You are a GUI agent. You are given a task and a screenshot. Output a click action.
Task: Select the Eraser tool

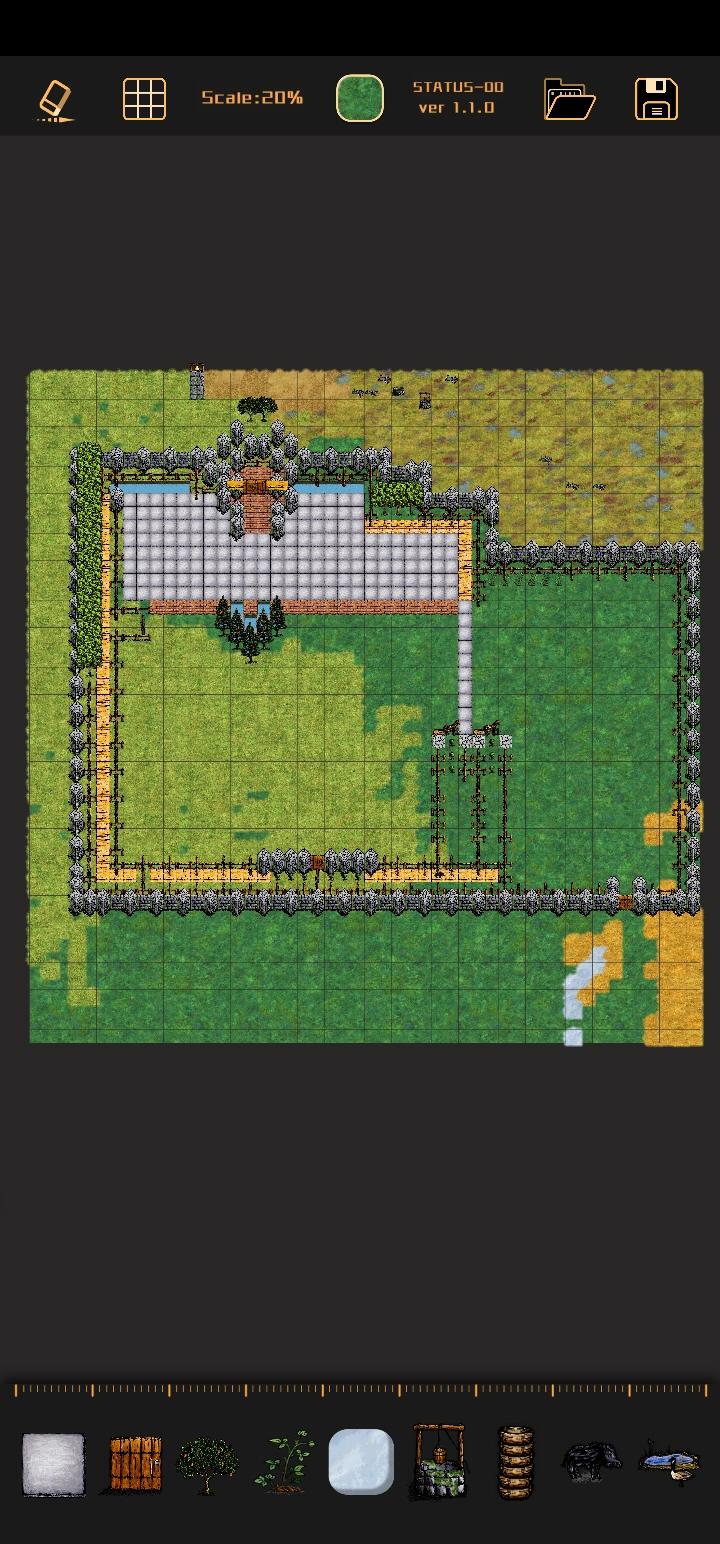[55, 97]
